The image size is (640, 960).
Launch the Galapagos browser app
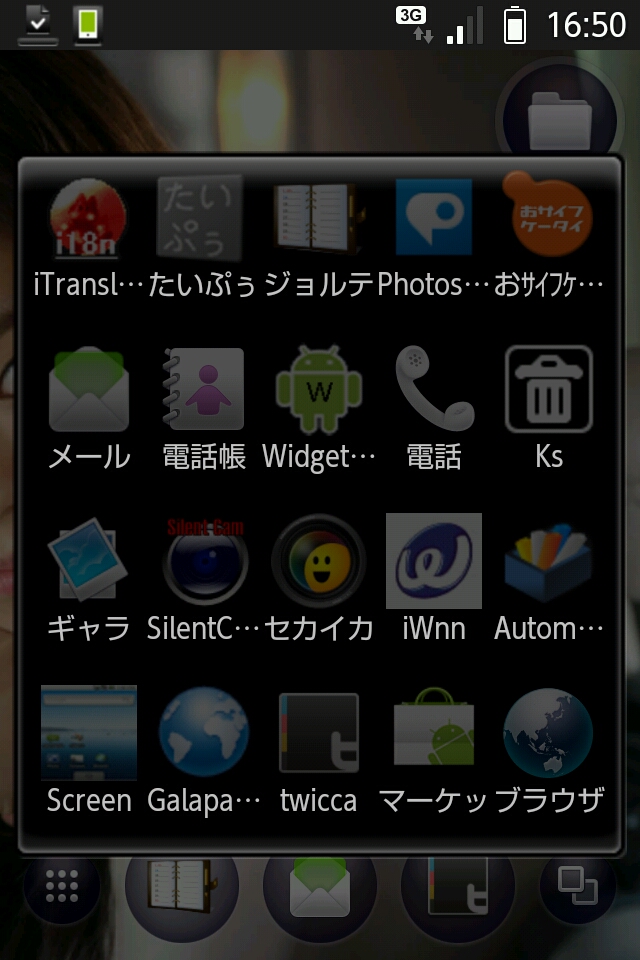pos(203,735)
